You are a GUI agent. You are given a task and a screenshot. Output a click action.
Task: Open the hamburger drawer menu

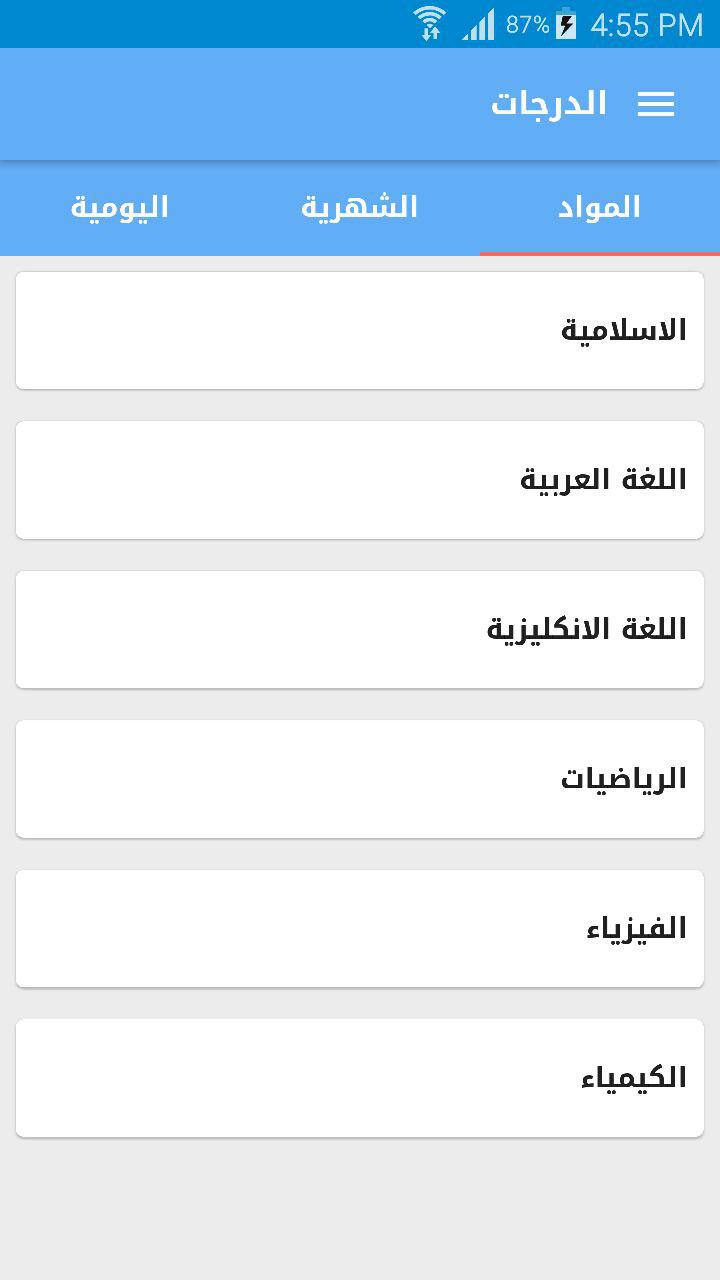(x=656, y=104)
